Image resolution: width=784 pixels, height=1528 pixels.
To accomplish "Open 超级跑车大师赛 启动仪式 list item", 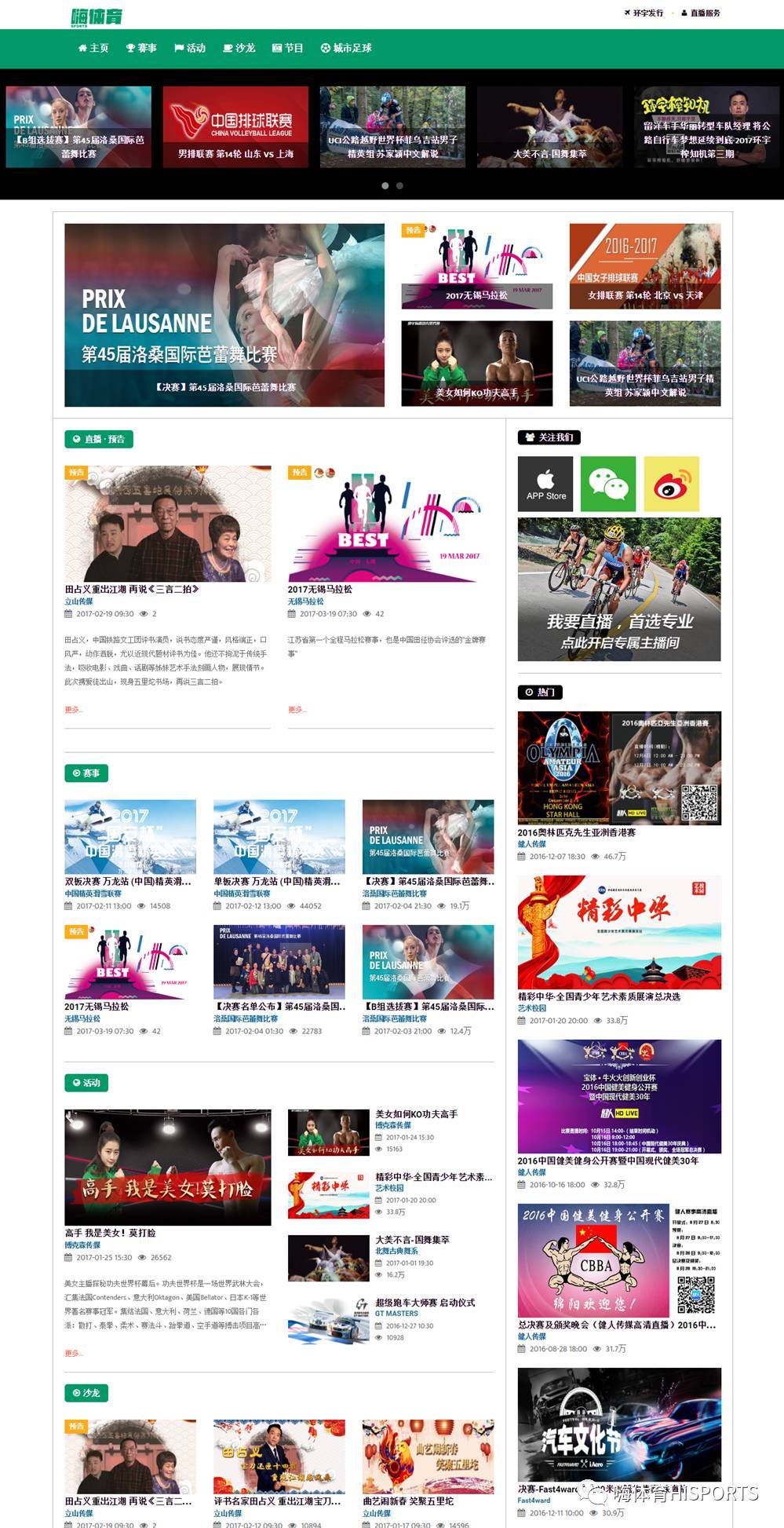I will [x=425, y=1303].
